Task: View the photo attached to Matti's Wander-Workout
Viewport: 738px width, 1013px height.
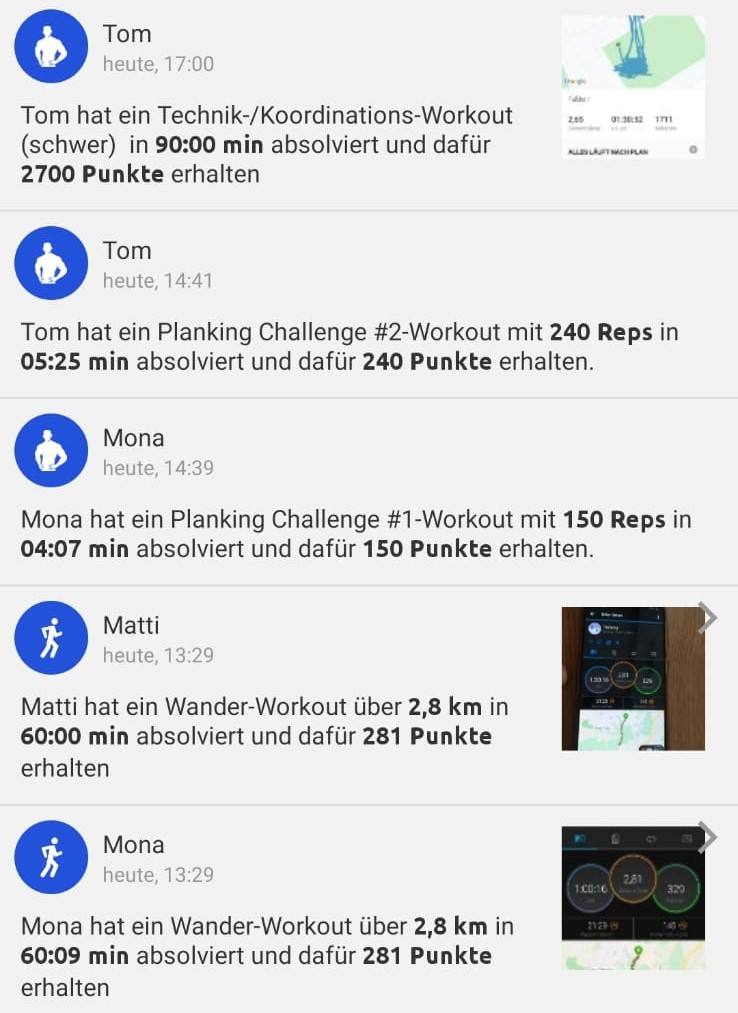Action: point(633,679)
